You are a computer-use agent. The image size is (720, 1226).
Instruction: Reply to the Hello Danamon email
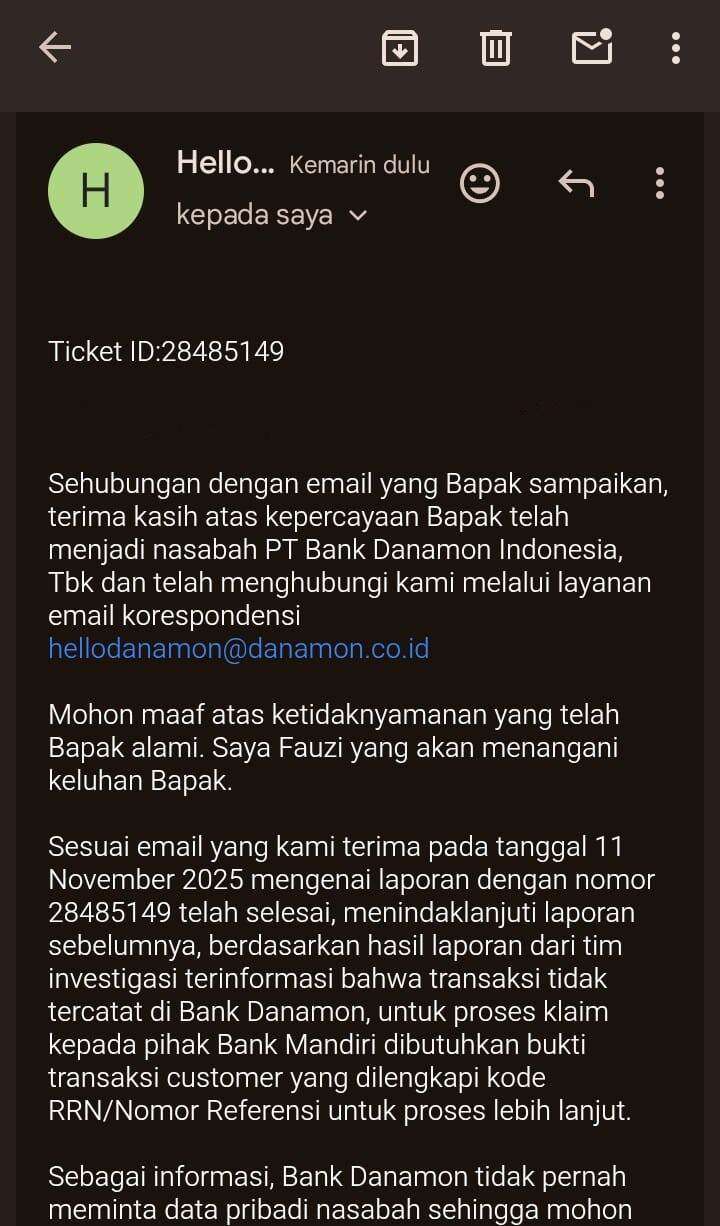pyautogui.click(x=576, y=183)
